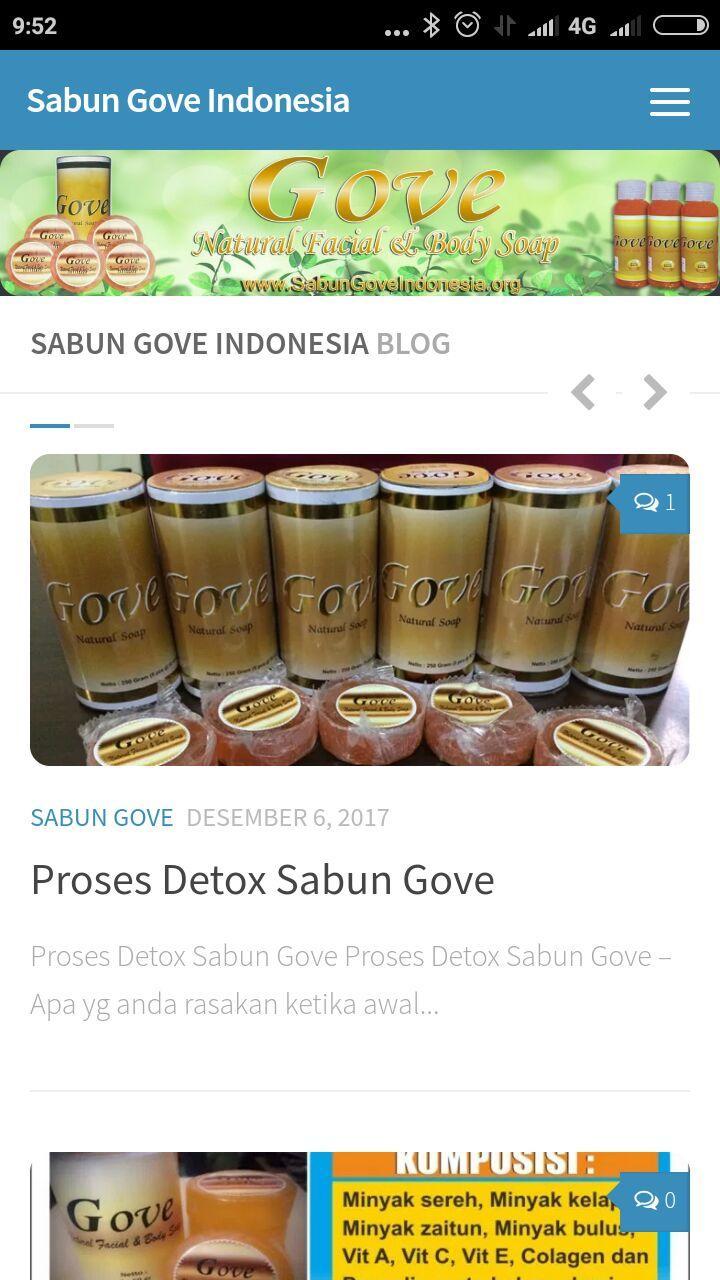This screenshot has width=720, height=1280.
Task: Read the Proses Detox Sabun Gove article
Action: coord(262,880)
